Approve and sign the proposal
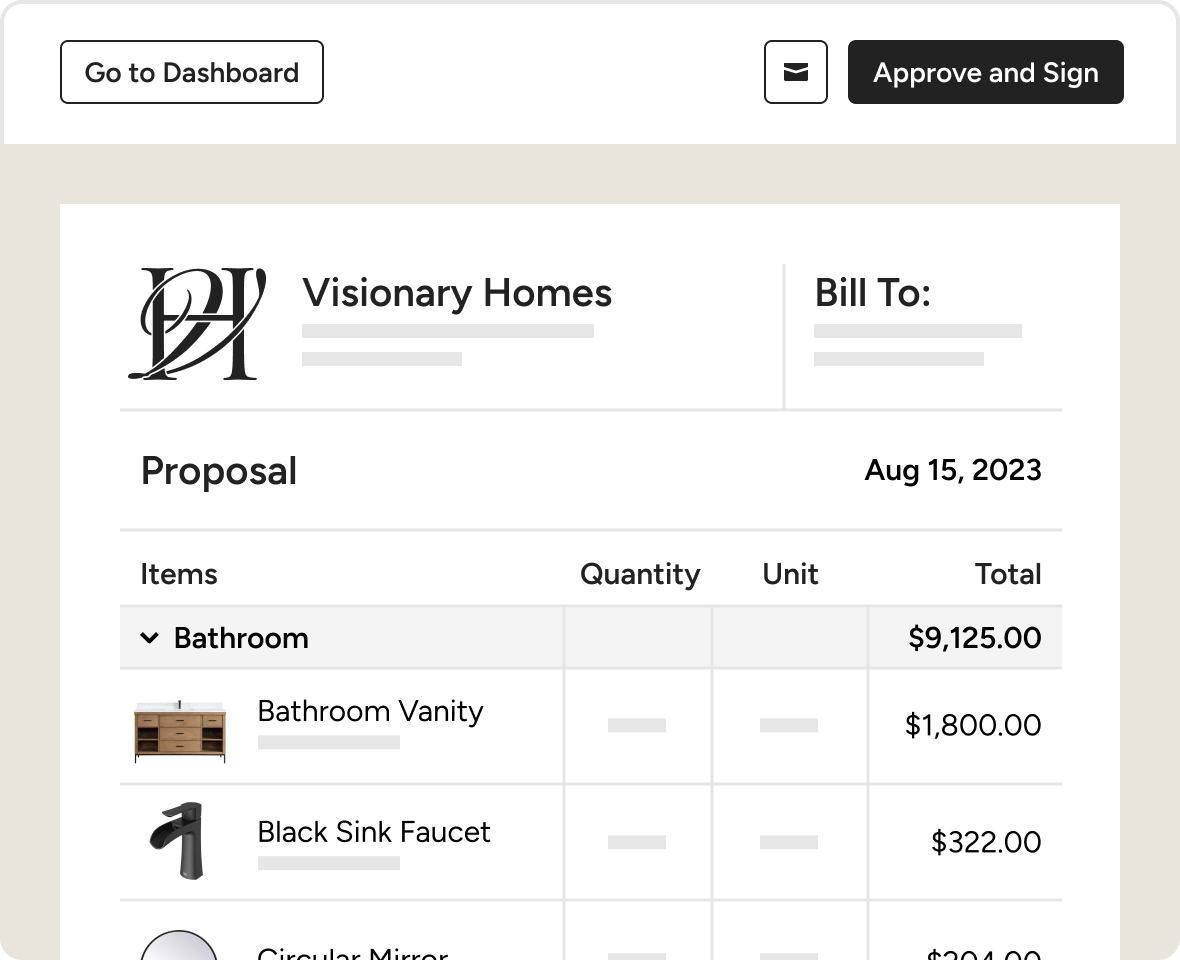This screenshot has height=960, width=1180. (x=985, y=72)
